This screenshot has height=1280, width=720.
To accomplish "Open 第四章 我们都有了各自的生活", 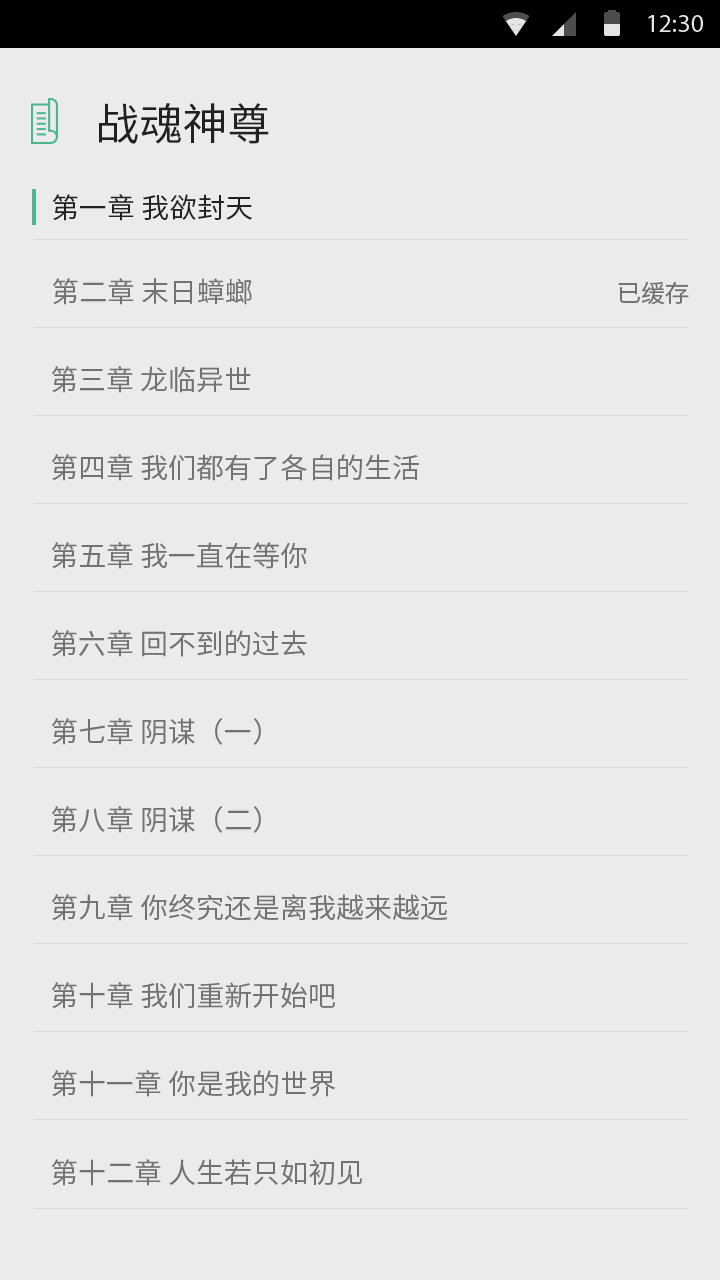I will point(360,468).
